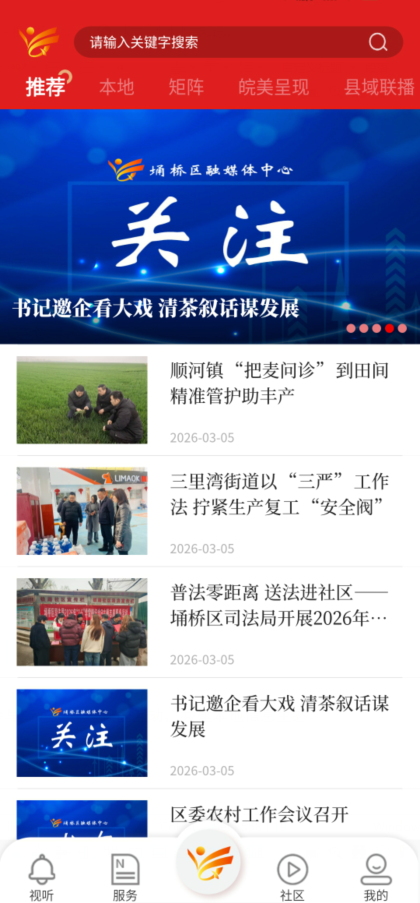Open the 我的 profile tab
This screenshot has width=420, height=903.
(376, 877)
